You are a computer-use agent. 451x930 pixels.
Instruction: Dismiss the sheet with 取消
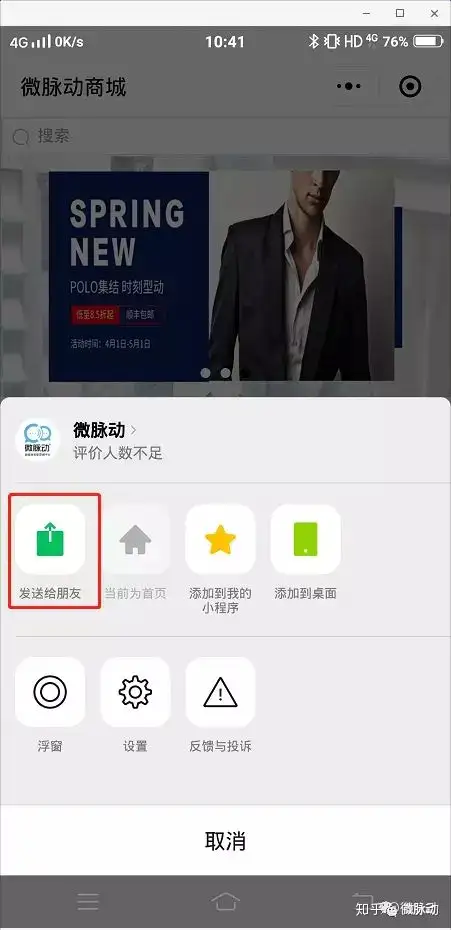tap(226, 840)
